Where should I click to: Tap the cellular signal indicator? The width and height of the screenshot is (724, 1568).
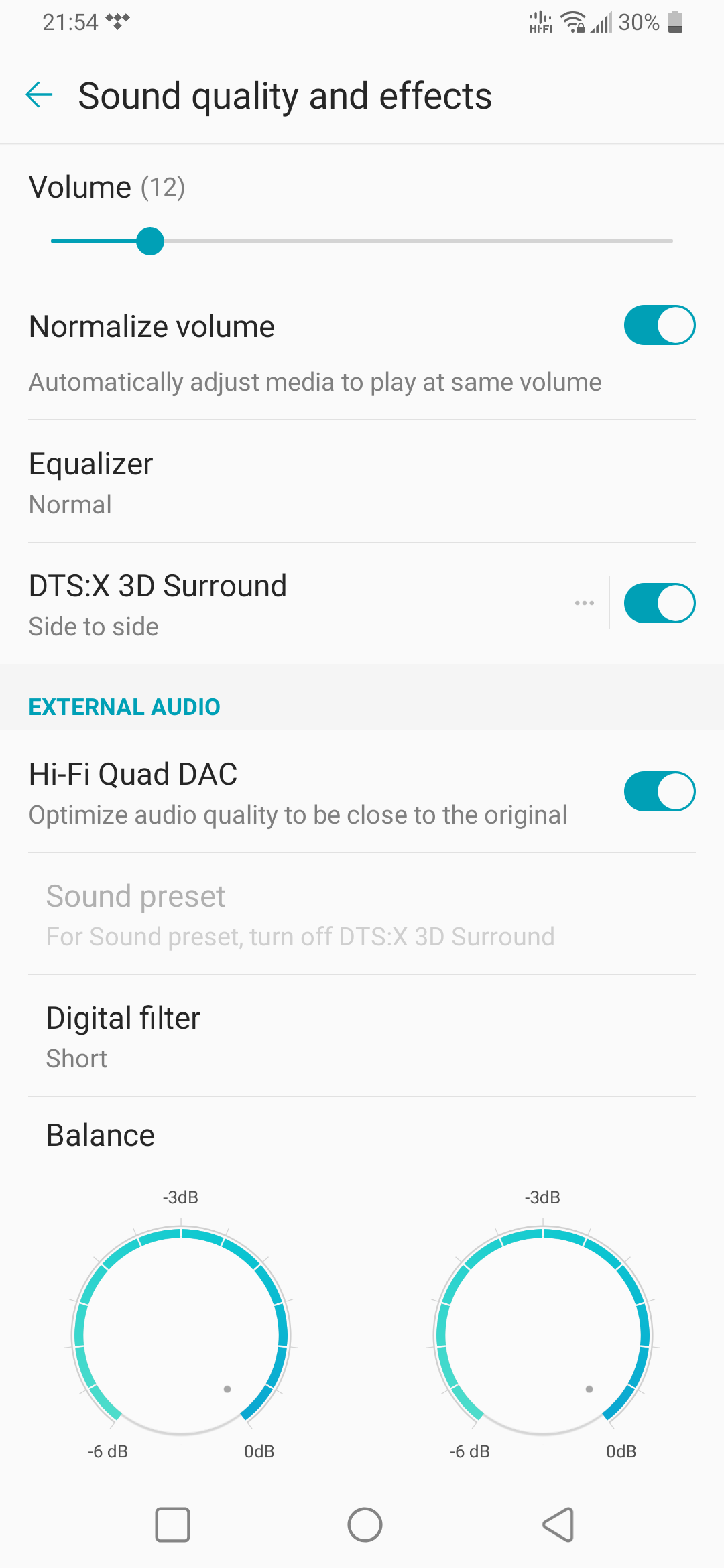coord(600,22)
